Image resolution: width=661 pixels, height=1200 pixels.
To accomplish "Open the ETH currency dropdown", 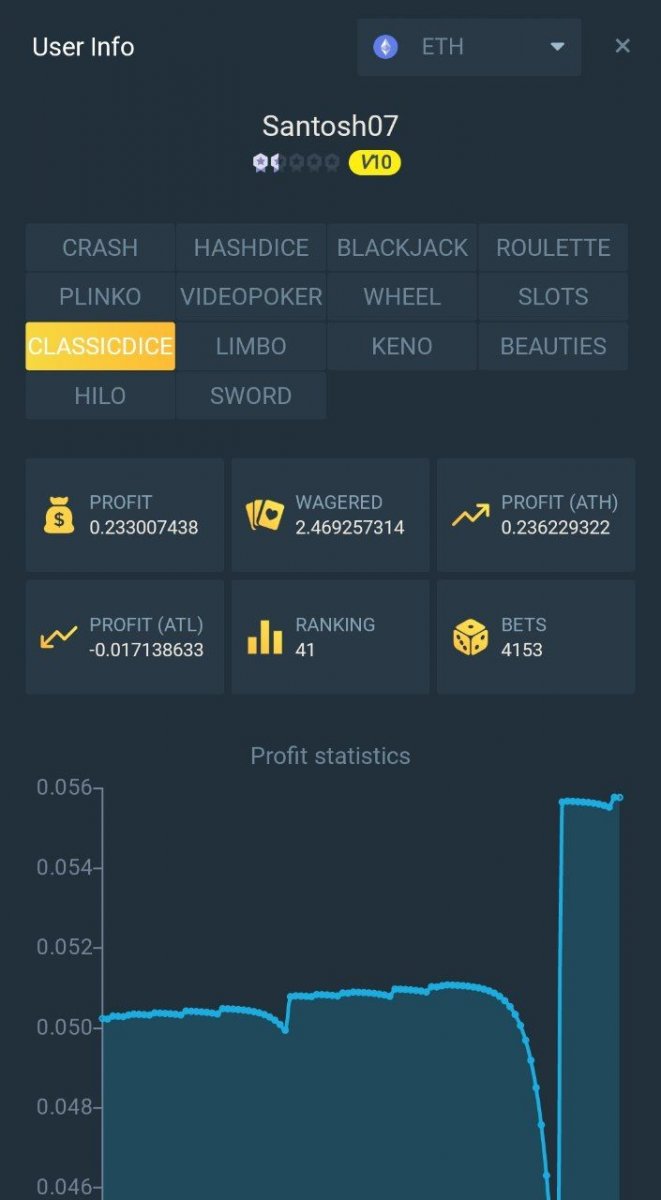I will click(469, 47).
